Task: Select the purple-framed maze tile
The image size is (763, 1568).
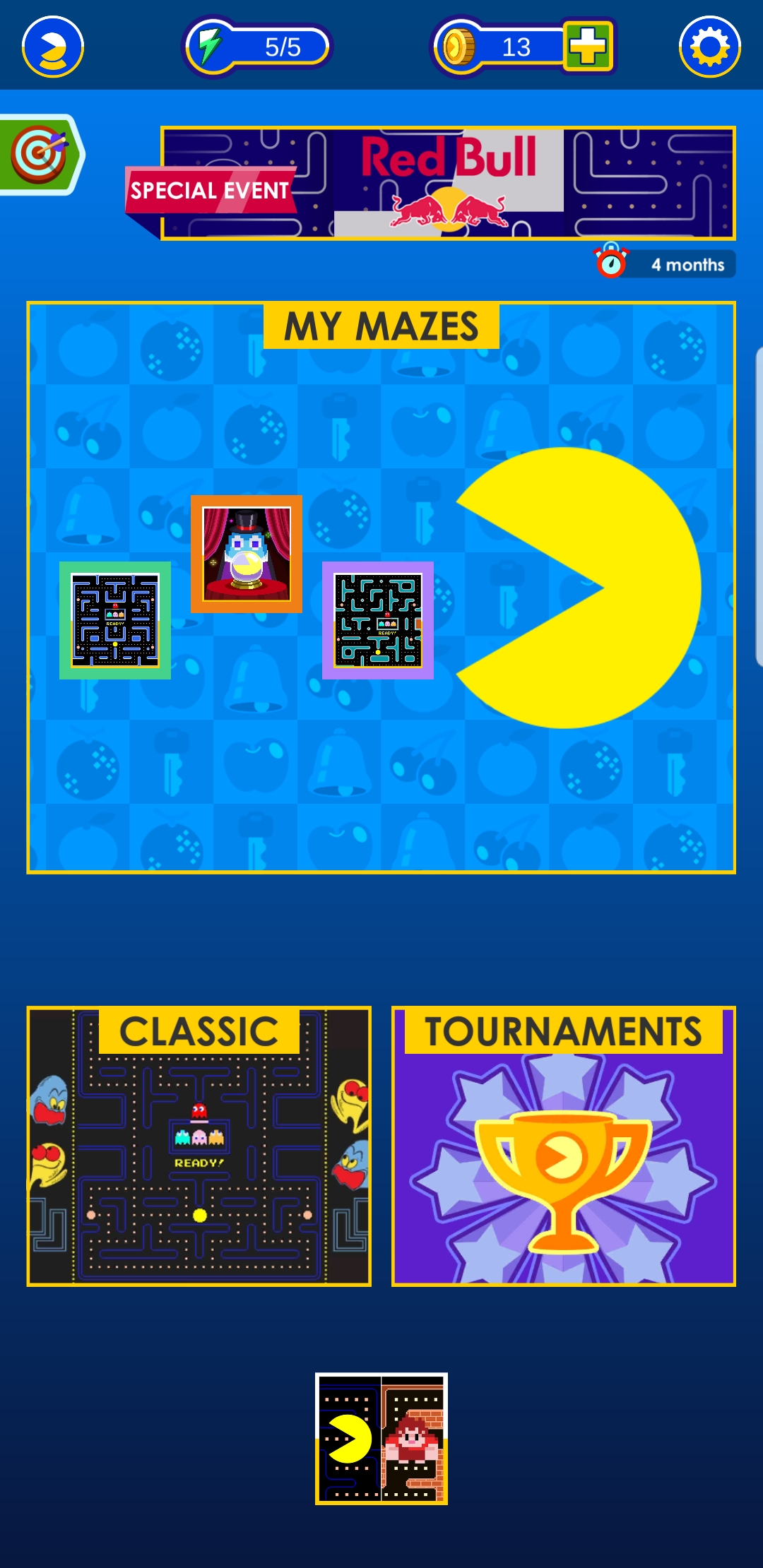Action: (x=378, y=620)
